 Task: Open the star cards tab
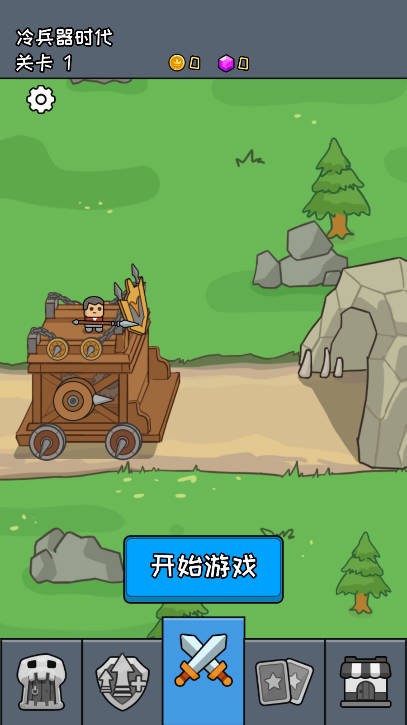coord(284,682)
